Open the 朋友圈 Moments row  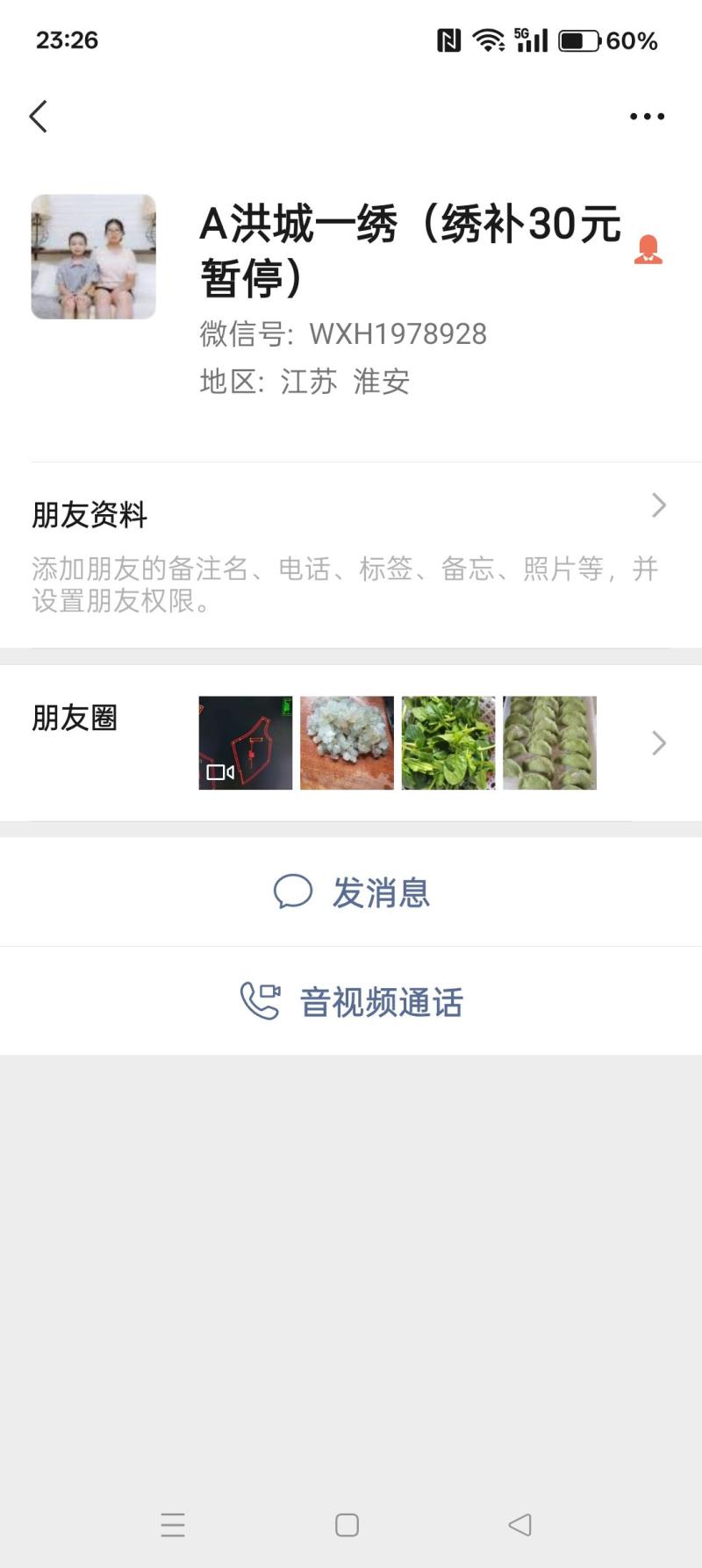click(351, 743)
